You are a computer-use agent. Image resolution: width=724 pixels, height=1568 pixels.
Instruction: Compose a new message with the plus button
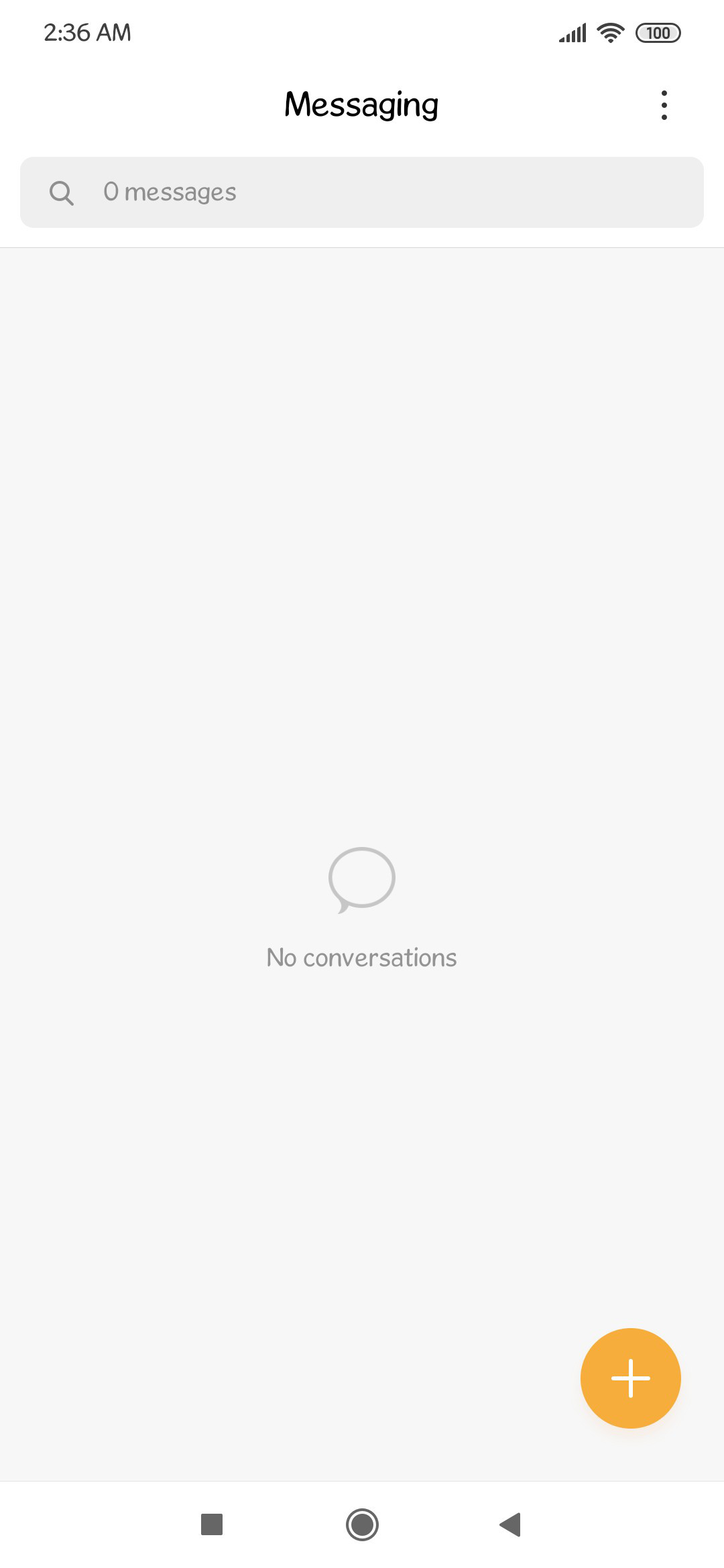pyautogui.click(x=630, y=1378)
